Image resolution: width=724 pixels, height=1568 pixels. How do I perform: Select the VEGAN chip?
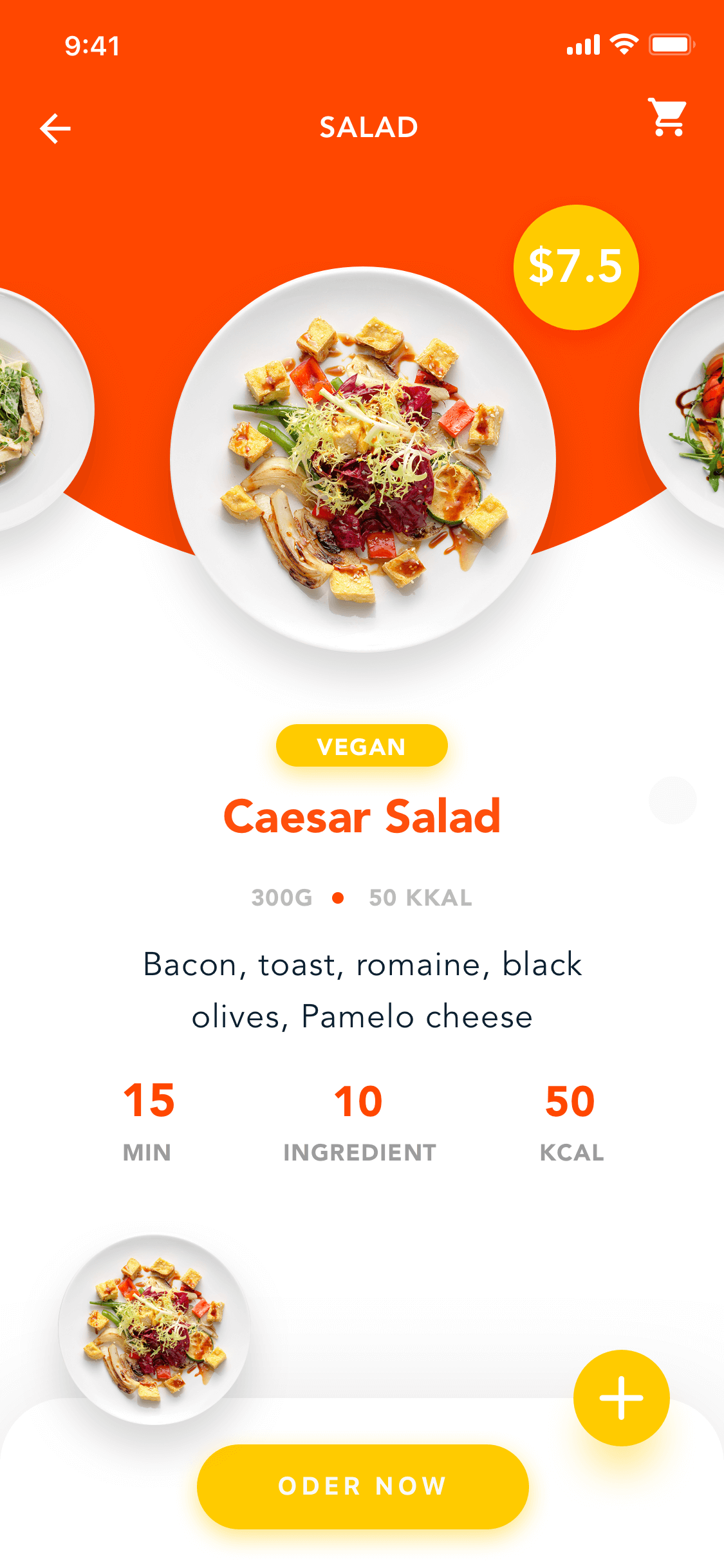[362, 746]
